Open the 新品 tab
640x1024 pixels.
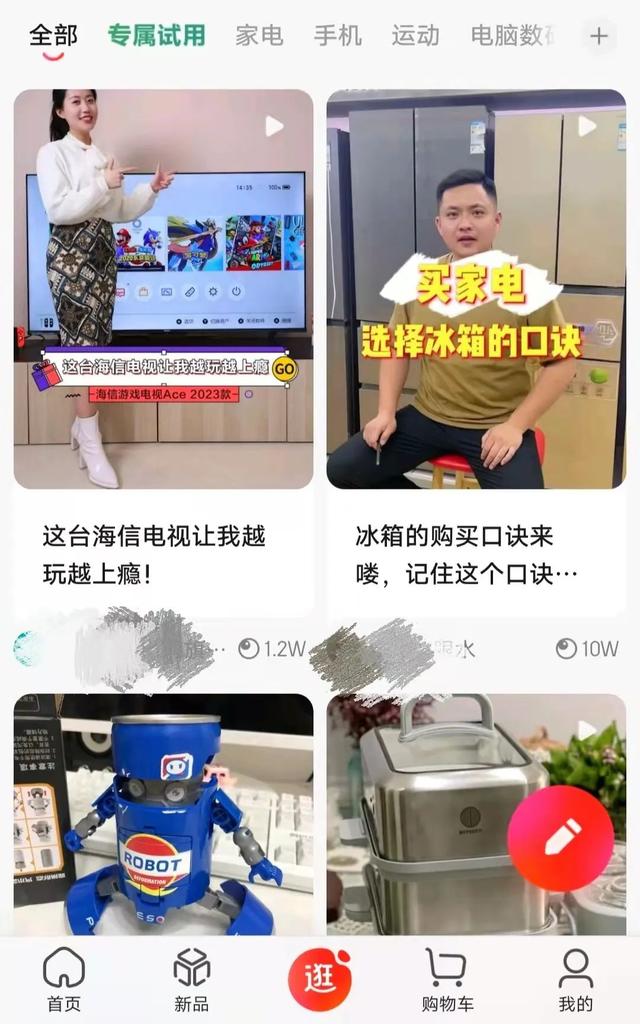tap(191, 979)
